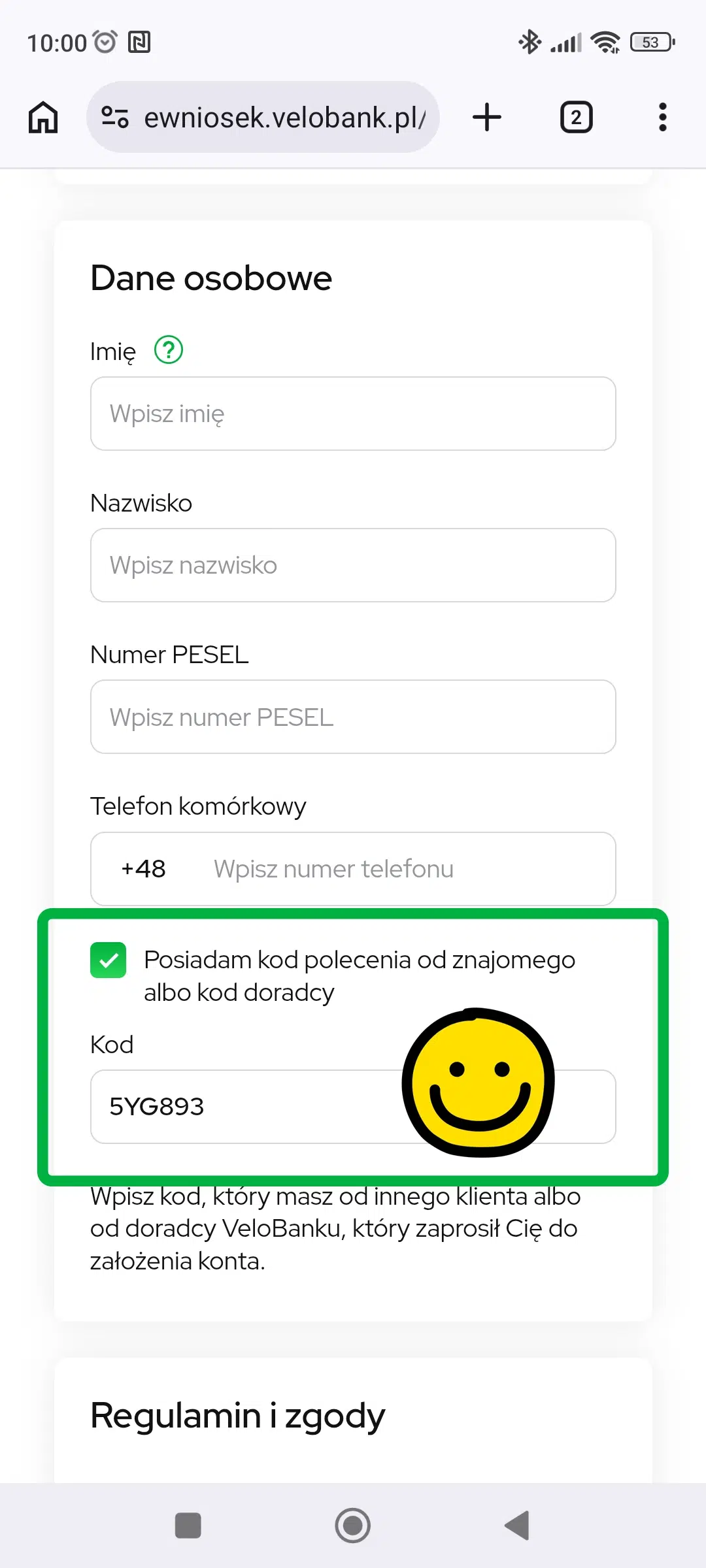Open the three-dot browser menu
This screenshot has width=706, height=1568.
tap(662, 116)
